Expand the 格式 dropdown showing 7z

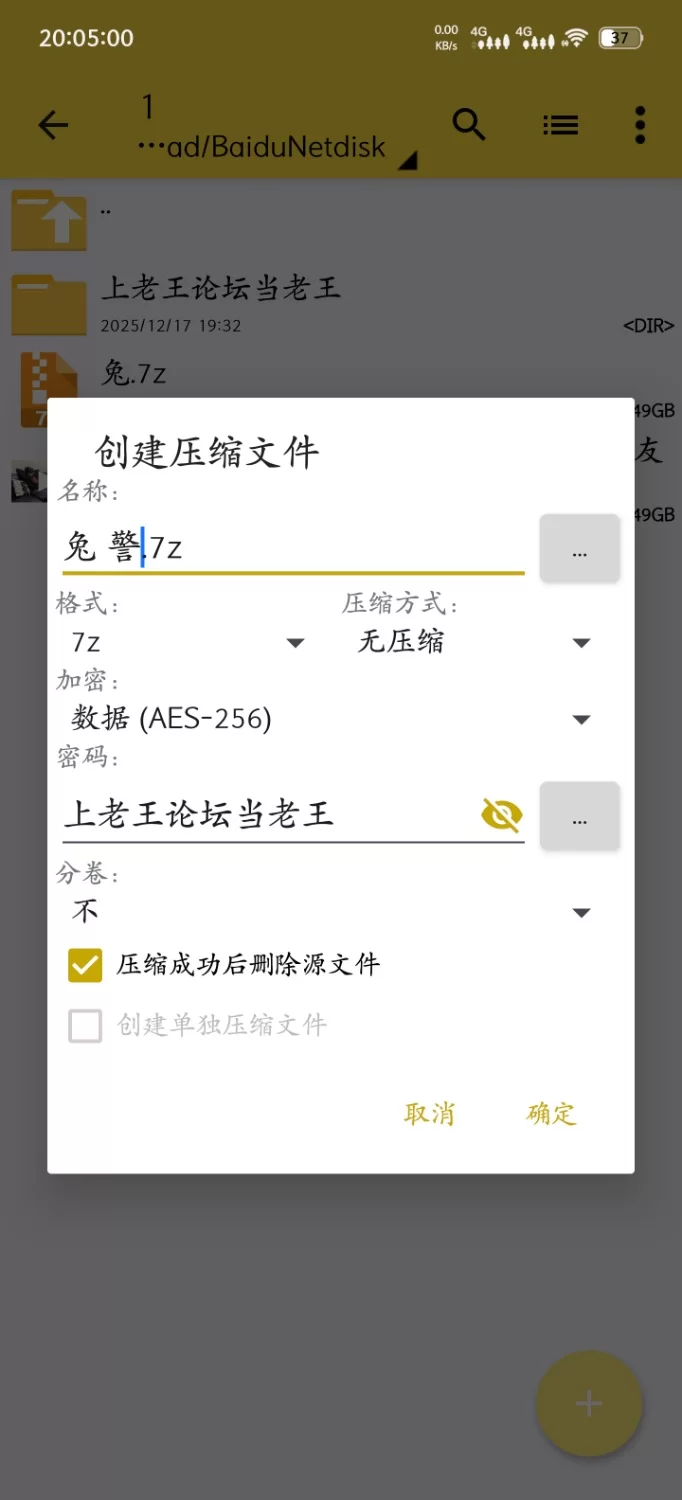187,642
